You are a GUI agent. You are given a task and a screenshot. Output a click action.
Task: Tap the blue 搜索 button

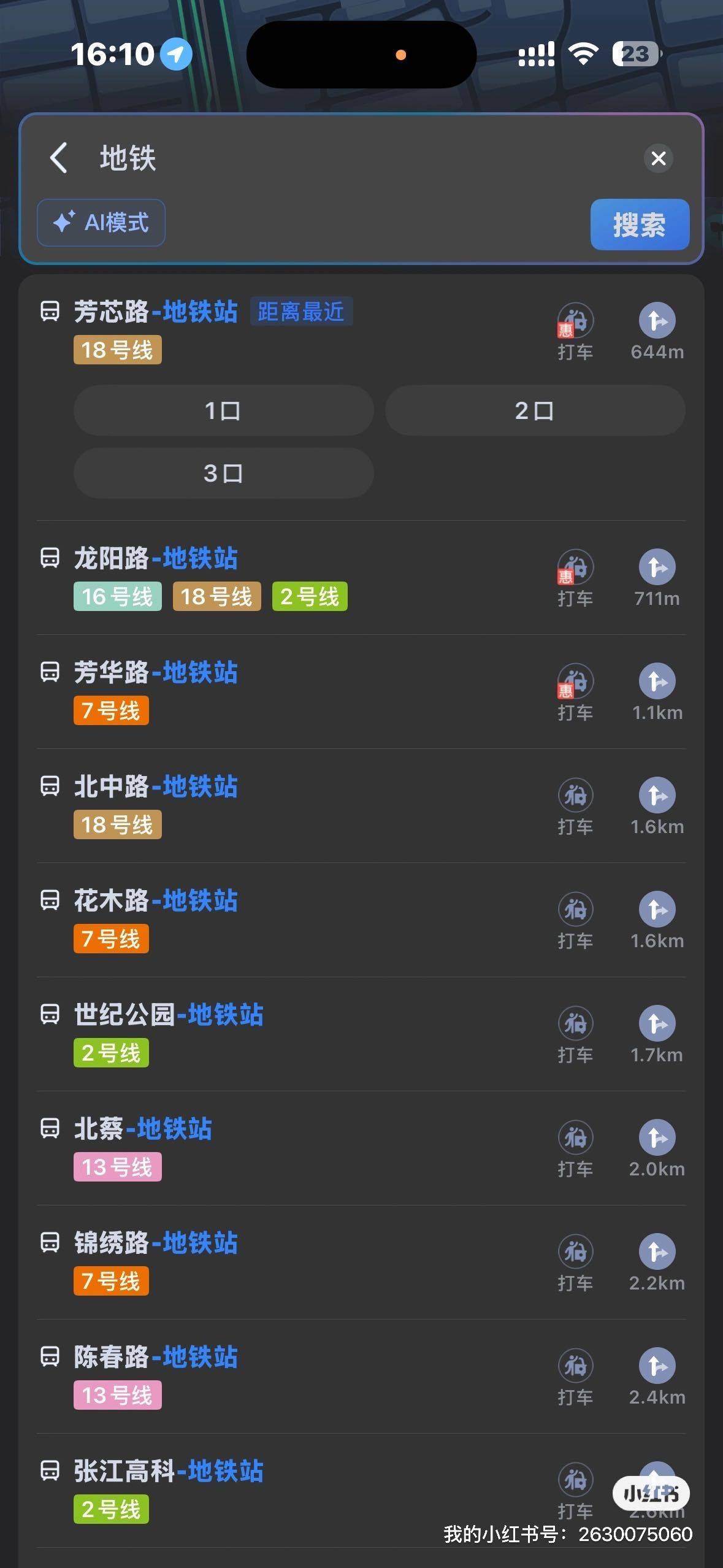639,225
